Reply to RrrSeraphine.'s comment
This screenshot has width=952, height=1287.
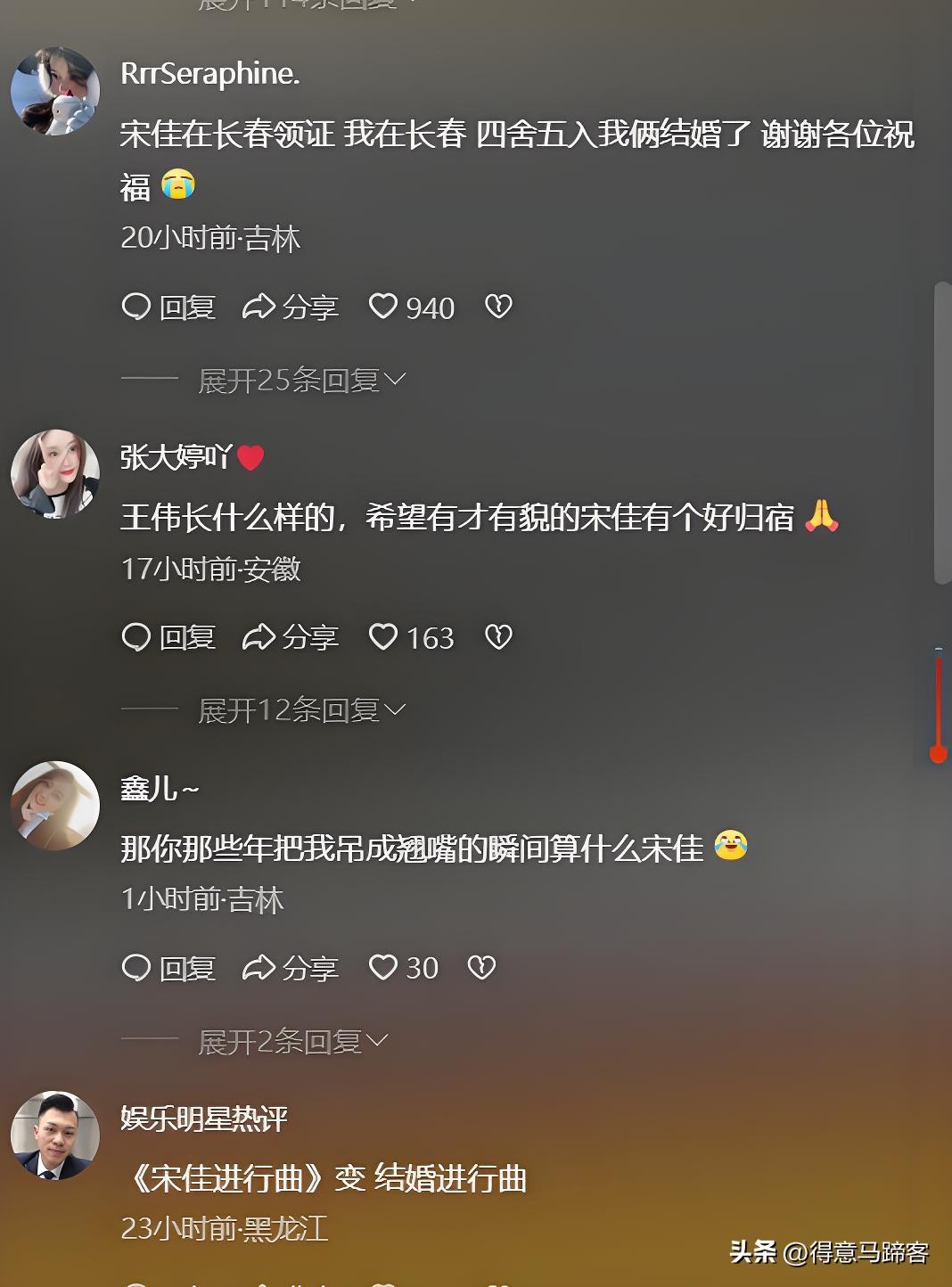point(168,307)
